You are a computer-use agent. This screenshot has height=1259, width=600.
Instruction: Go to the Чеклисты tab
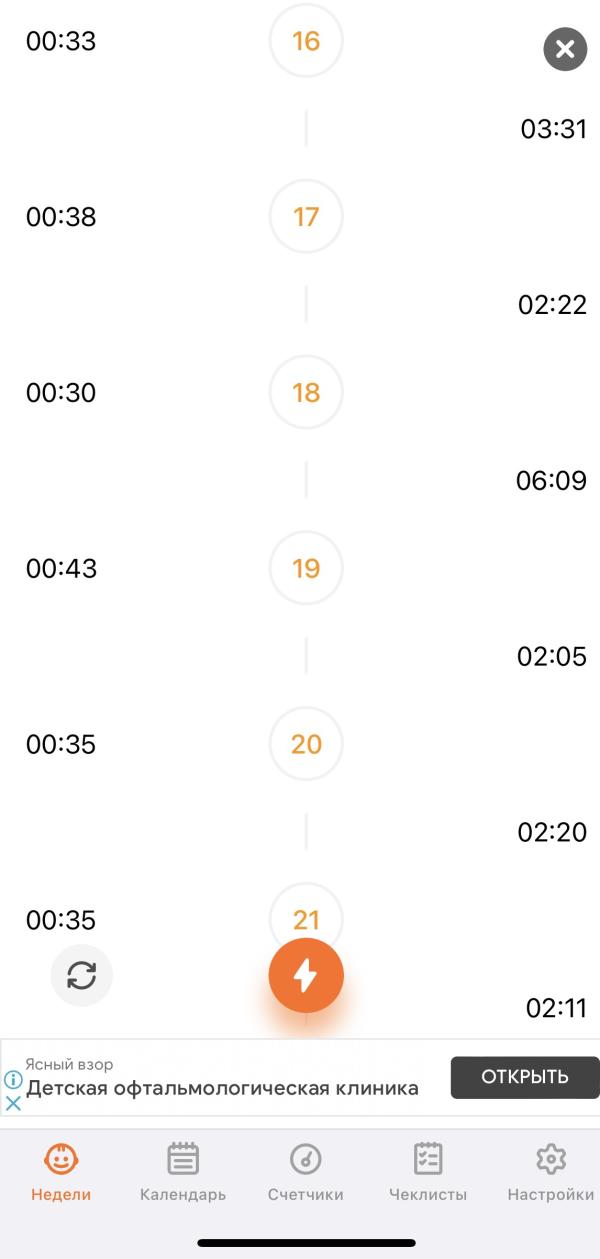tap(428, 1173)
